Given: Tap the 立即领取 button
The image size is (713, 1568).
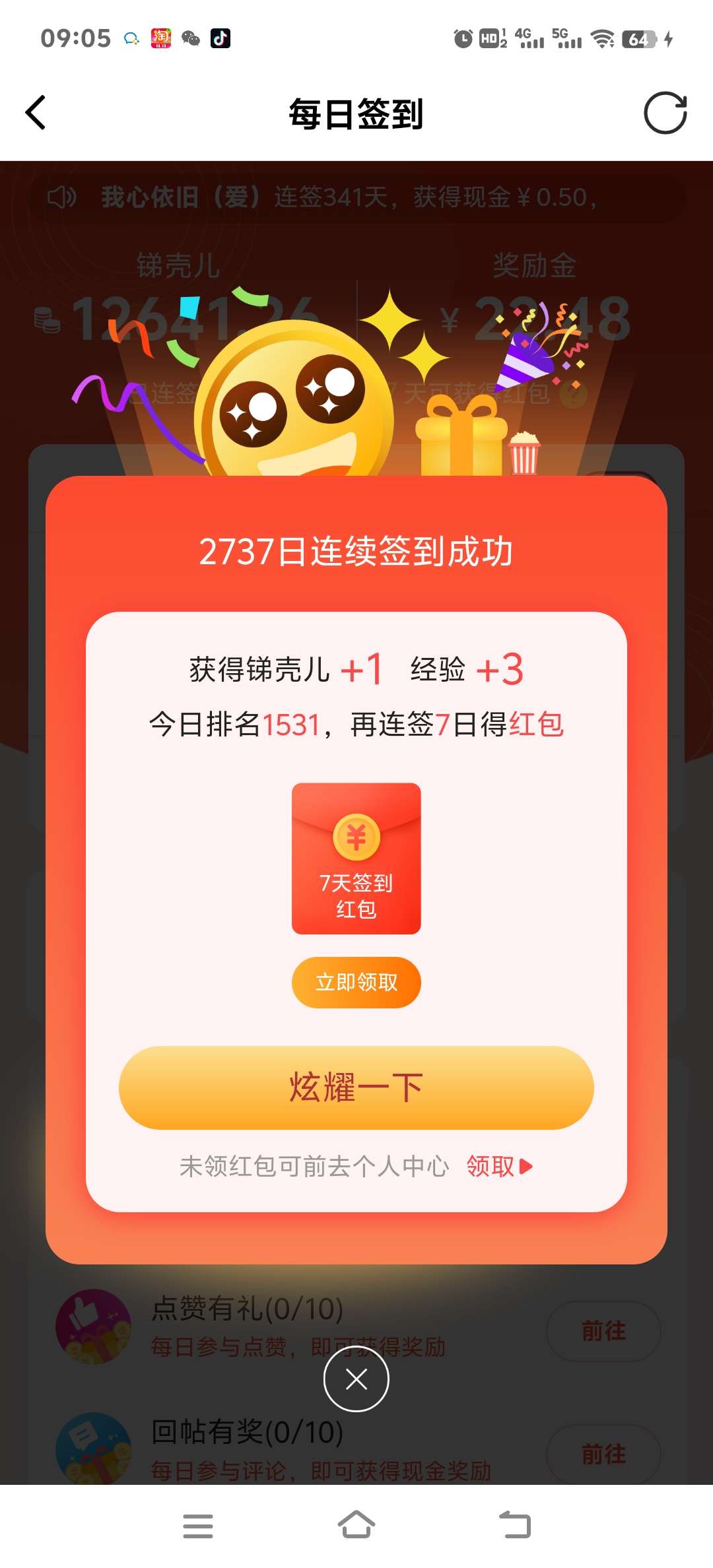Looking at the screenshot, I should [x=356, y=982].
